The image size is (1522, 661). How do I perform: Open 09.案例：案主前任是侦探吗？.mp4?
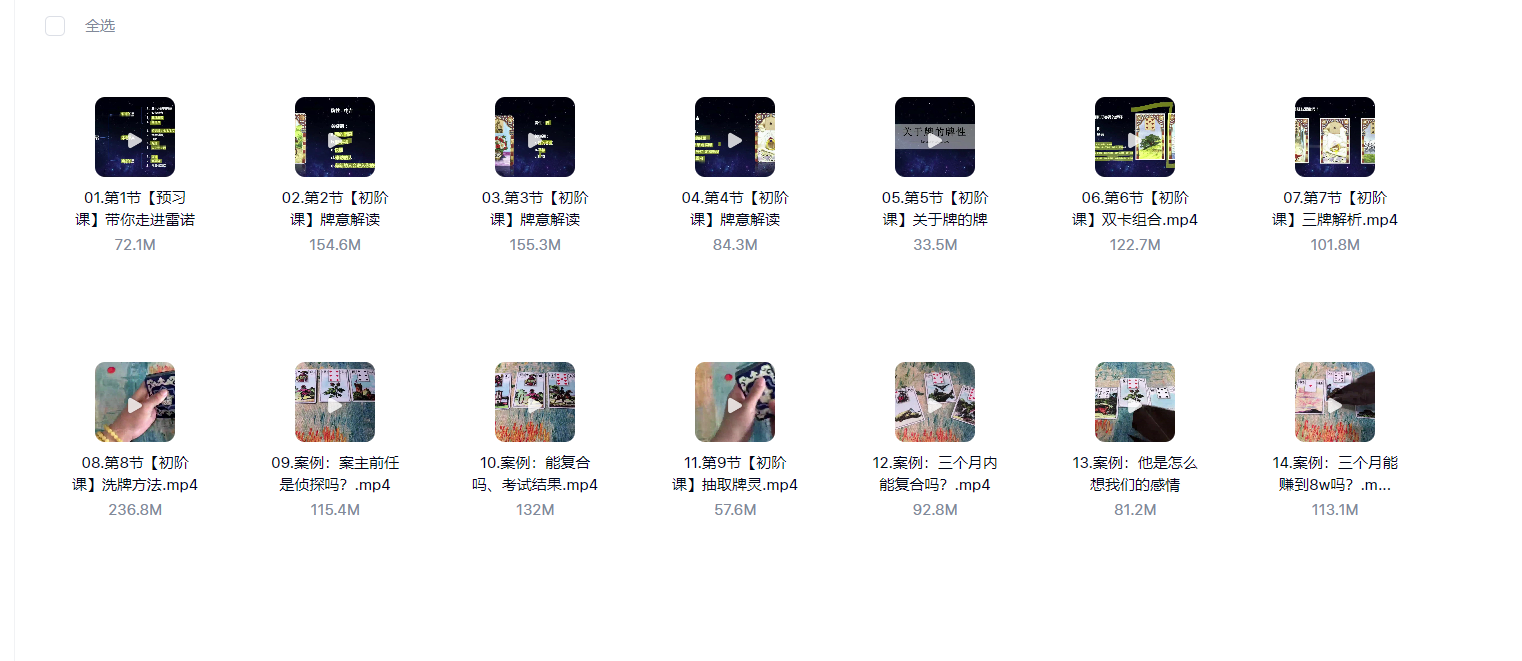(335, 403)
